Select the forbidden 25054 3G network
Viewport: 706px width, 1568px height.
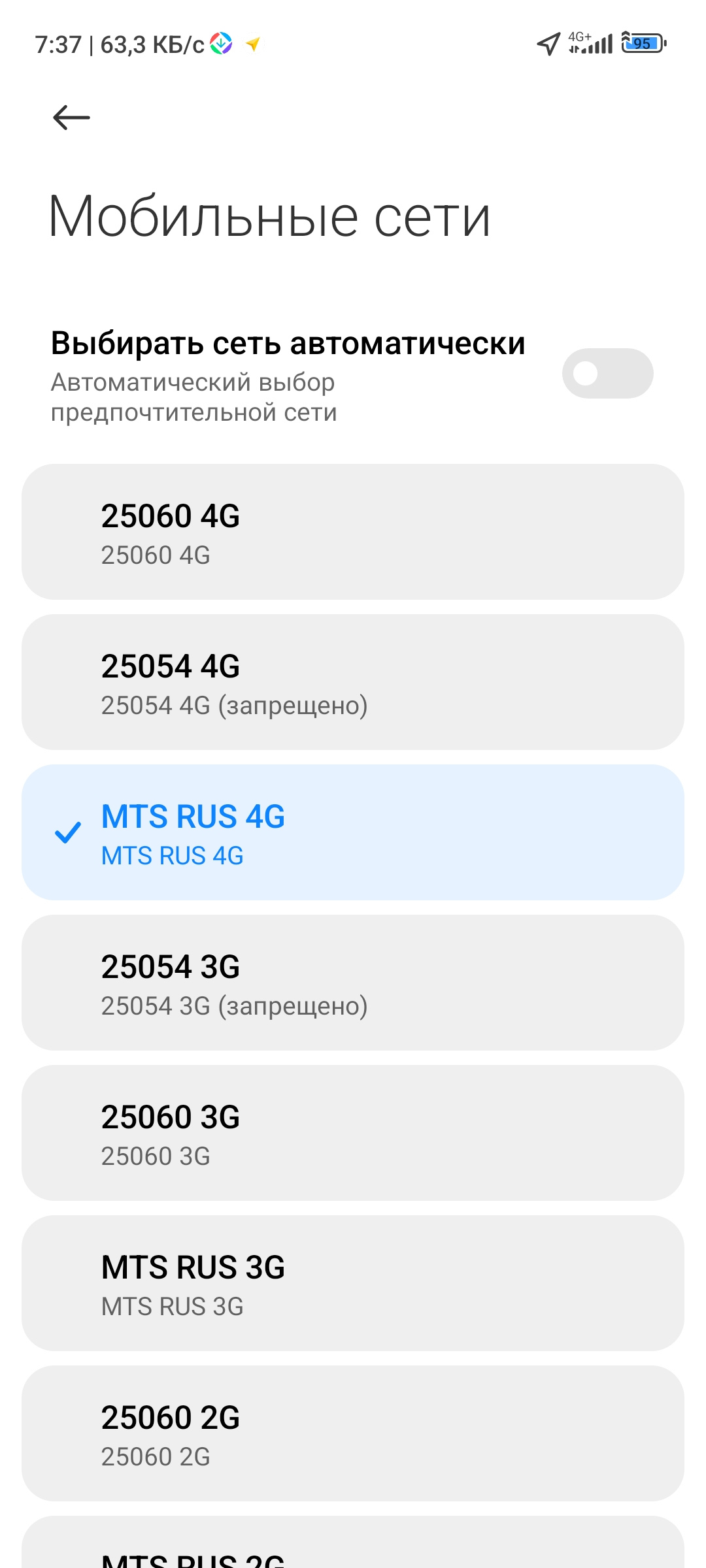[353, 983]
